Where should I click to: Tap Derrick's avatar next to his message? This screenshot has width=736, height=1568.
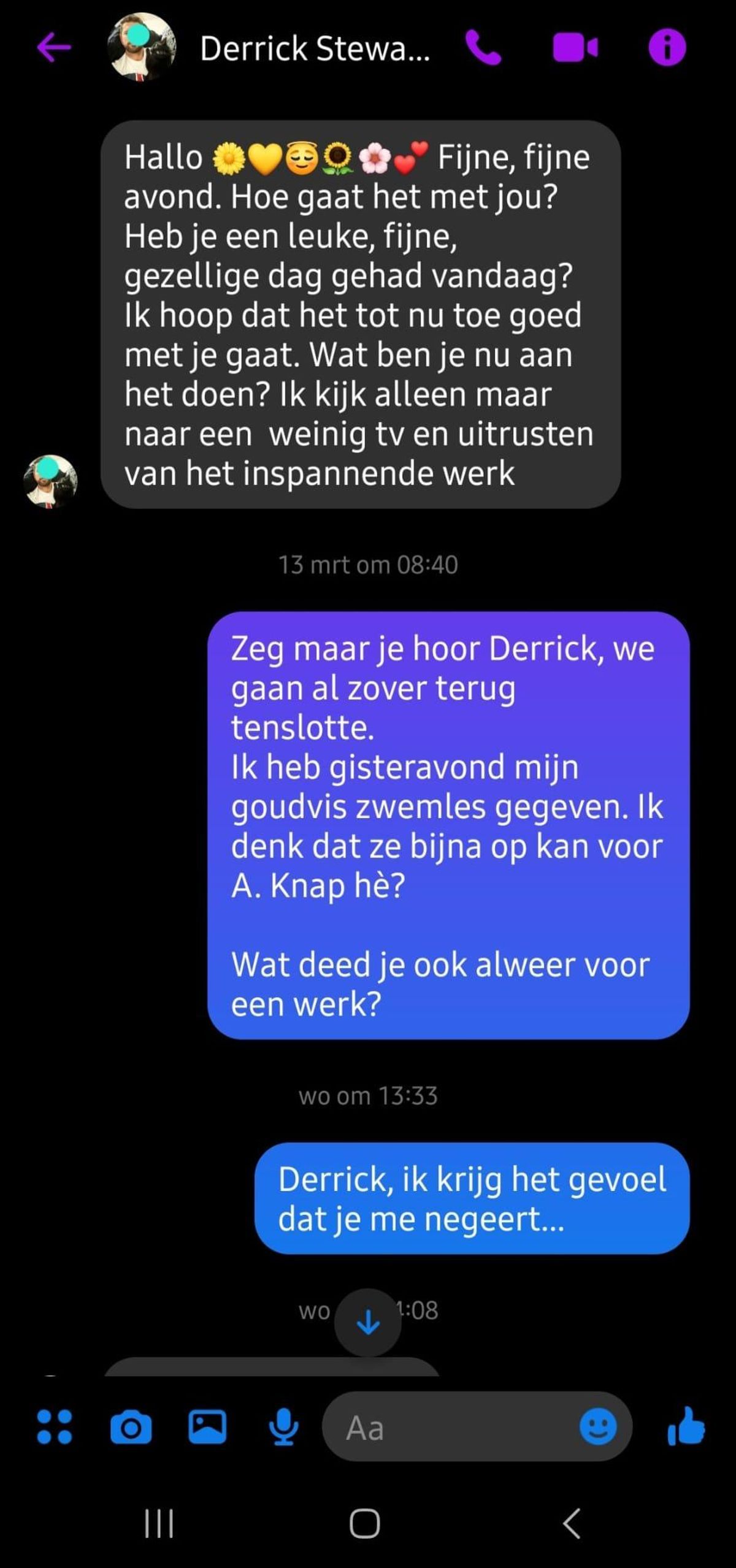(50, 481)
